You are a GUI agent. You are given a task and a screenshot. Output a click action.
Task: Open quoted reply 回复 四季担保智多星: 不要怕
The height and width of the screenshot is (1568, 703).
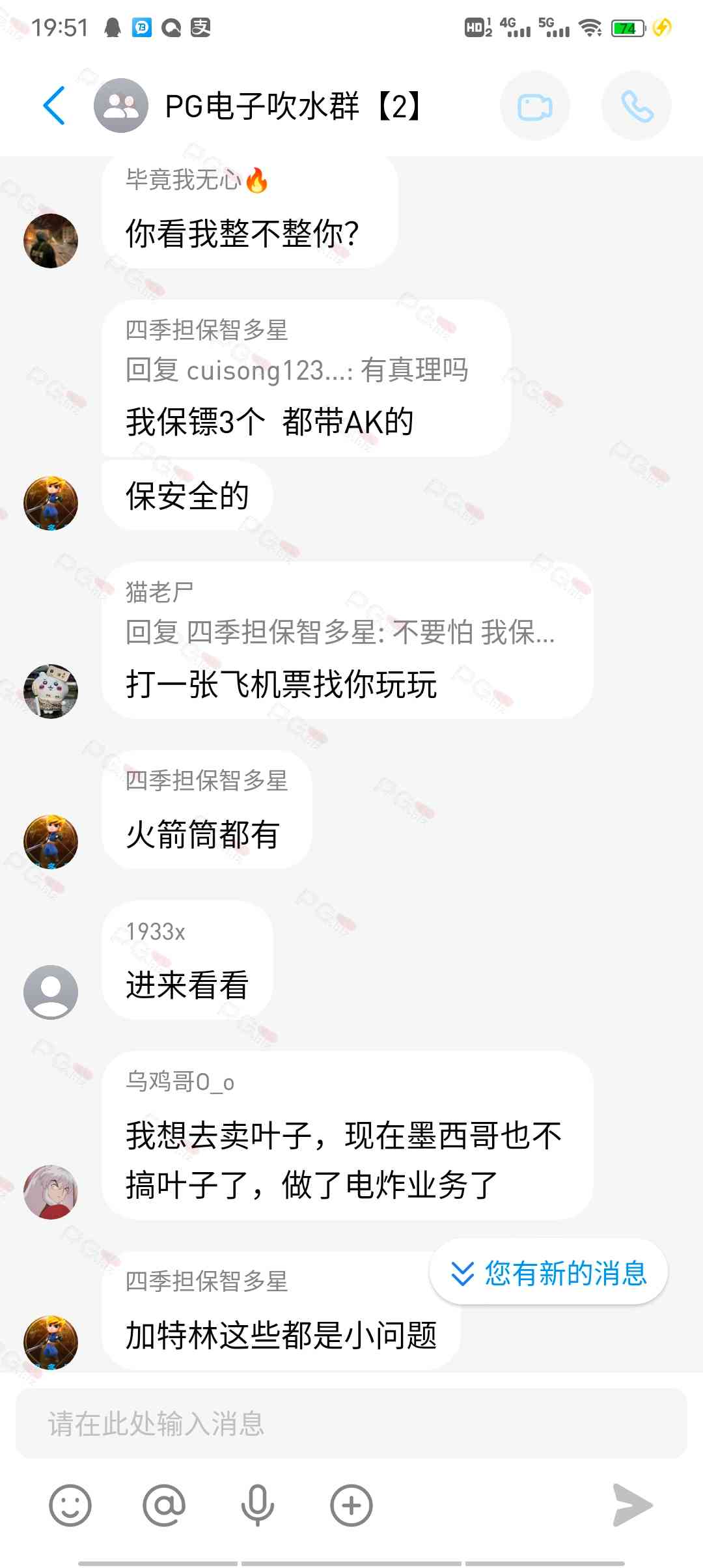pyautogui.click(x=340, y=632)
